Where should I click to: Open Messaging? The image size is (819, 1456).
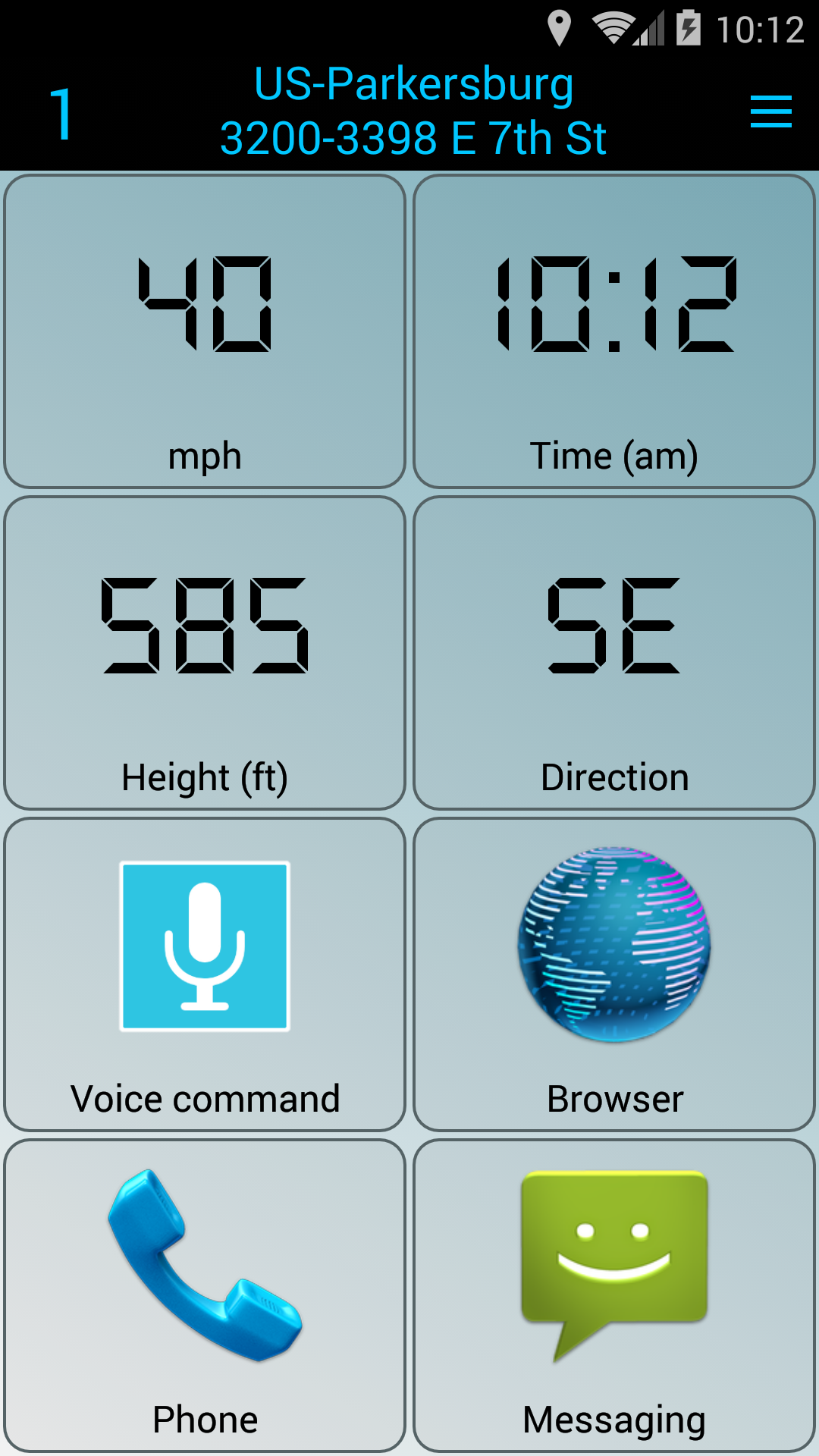(x=614, y=1296)
